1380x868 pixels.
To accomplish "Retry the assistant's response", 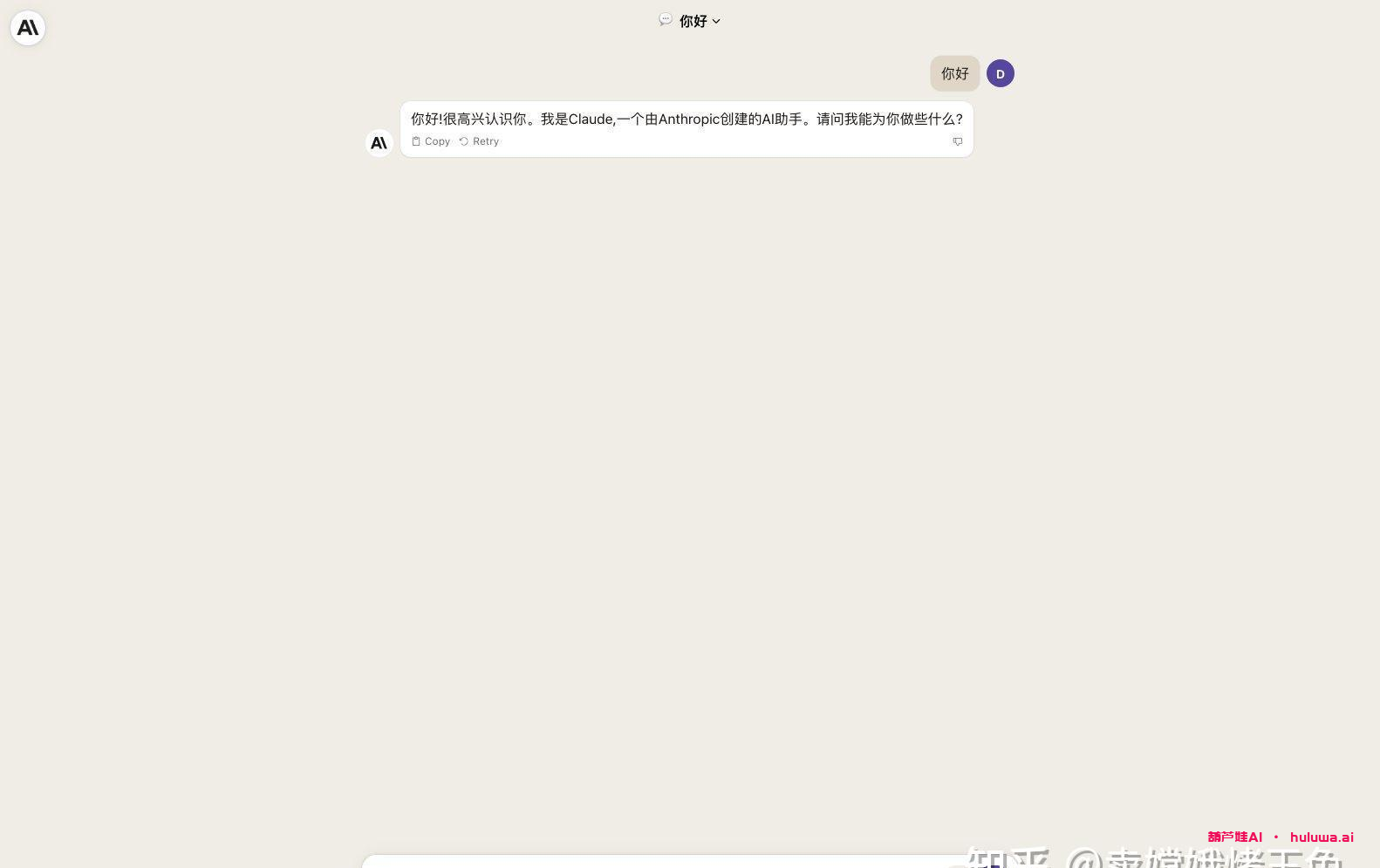I will click(x=479, y=141).
